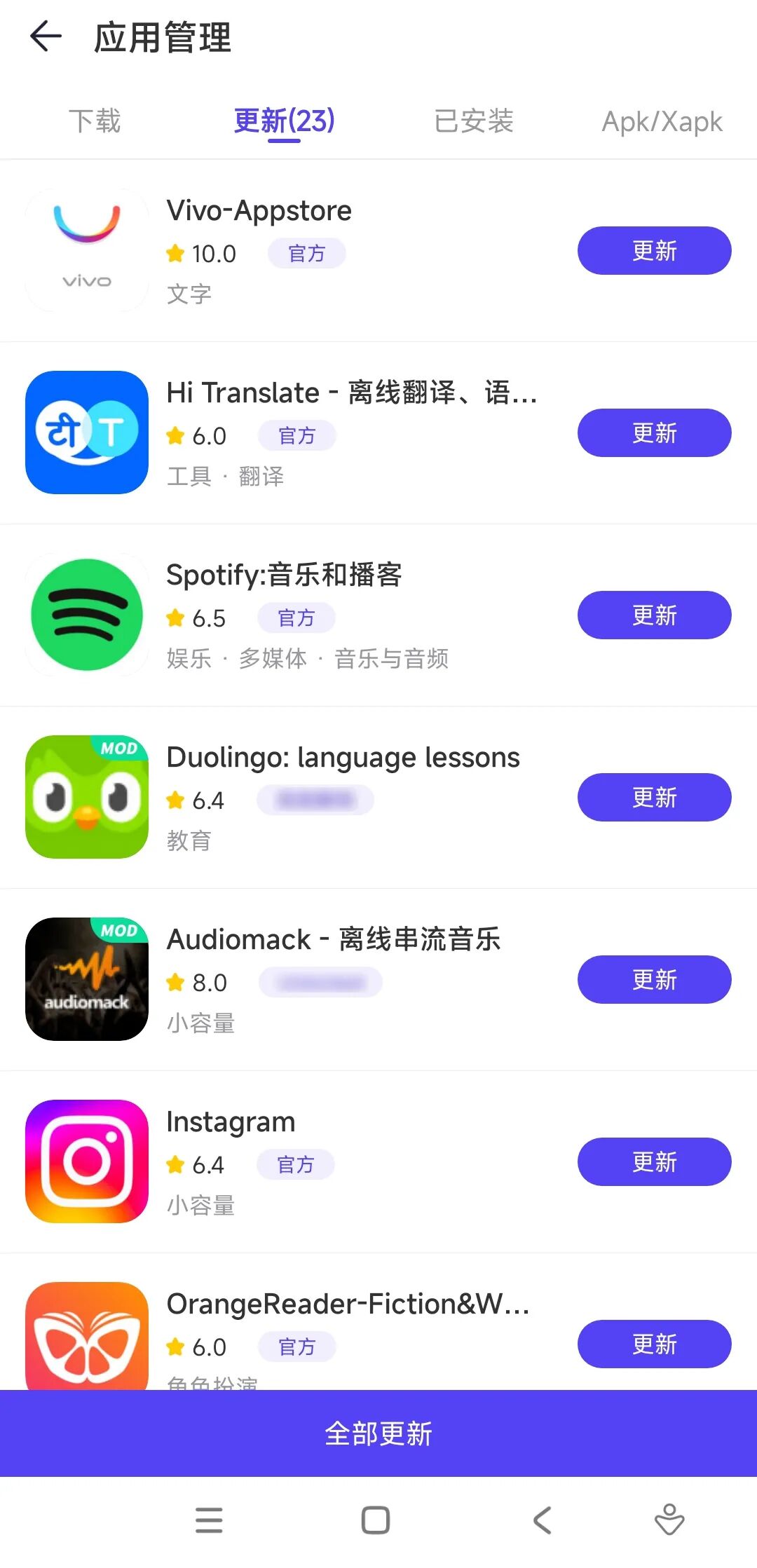Image resolution: width=757 pixels, height=1568 pixels.
Task: Open Spotify app details
Action: point(284,575)
